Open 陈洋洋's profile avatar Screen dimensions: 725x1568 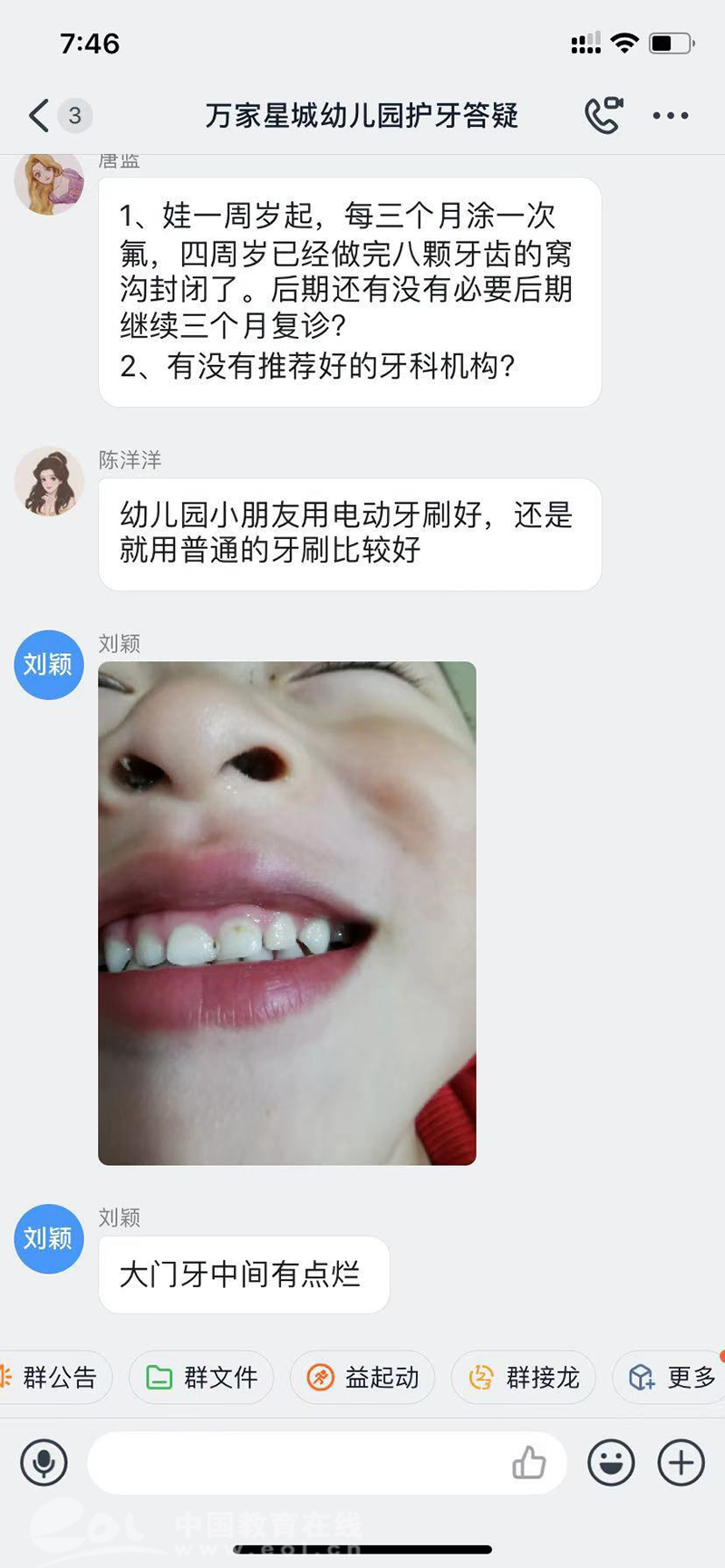tap(49, 481)
